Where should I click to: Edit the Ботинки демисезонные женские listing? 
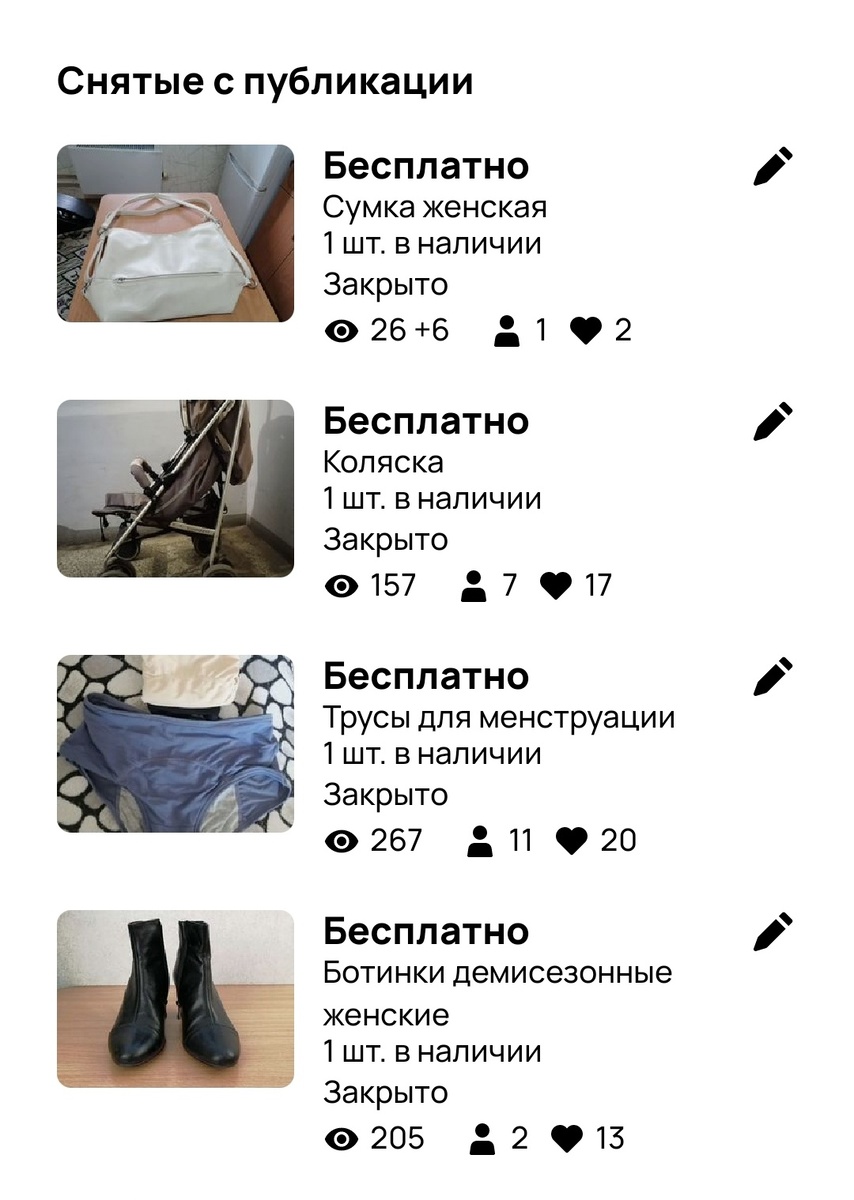coord(772,932)
